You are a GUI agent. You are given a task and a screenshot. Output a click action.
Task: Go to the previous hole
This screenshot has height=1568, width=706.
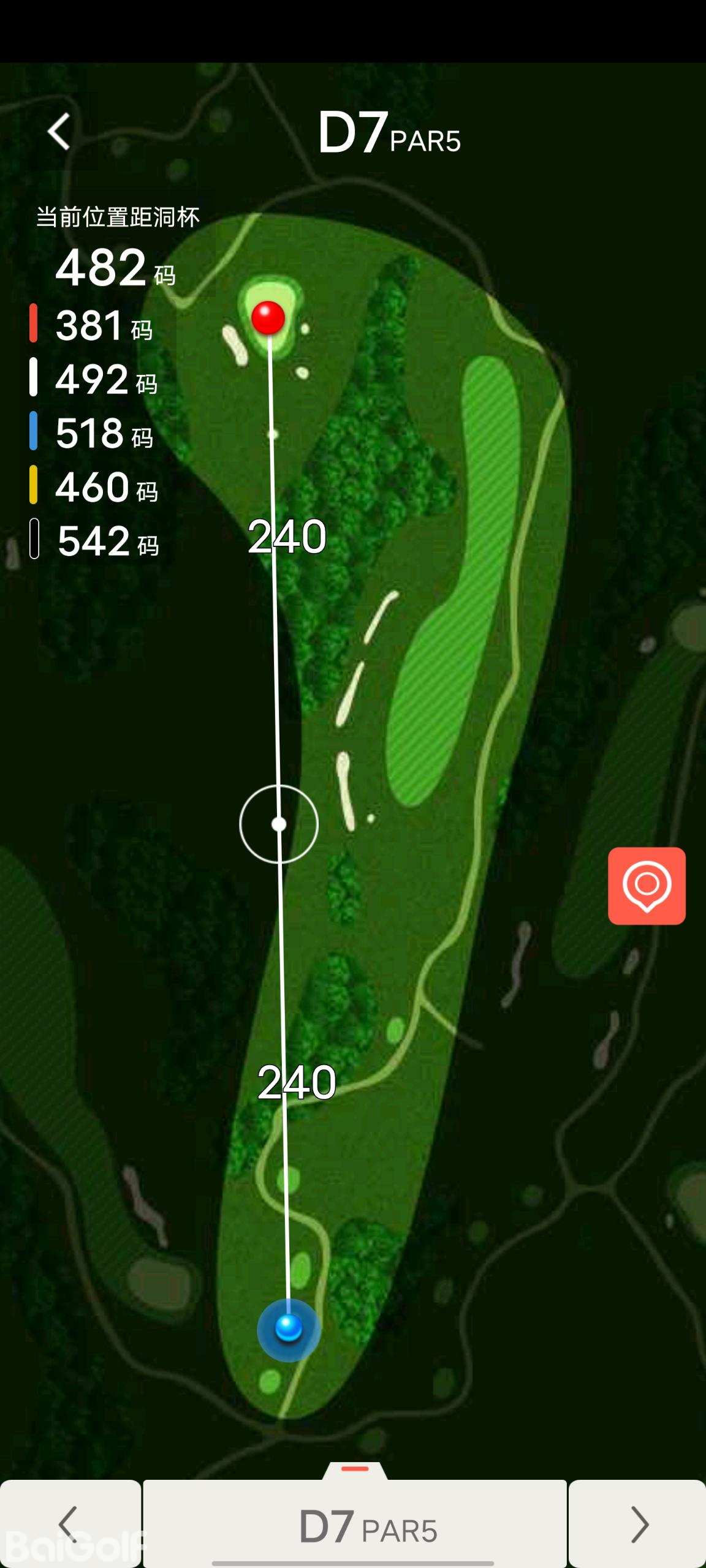(x=69, y=1525)
